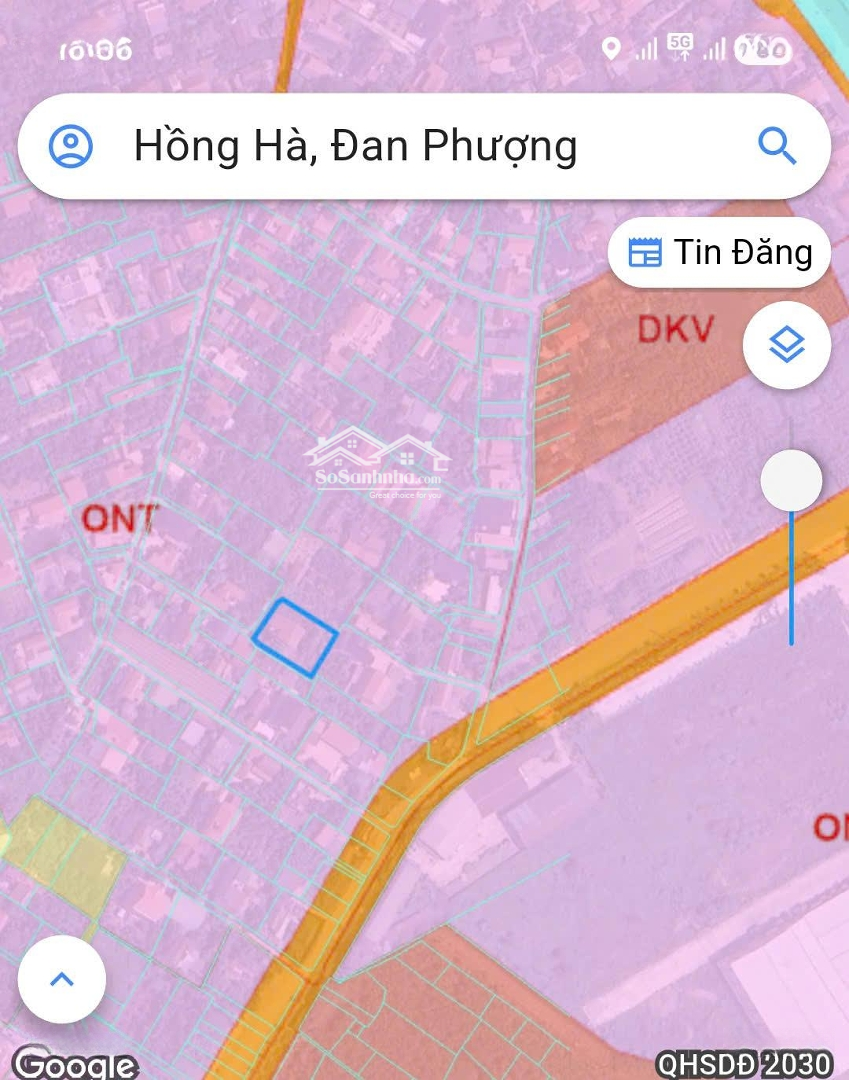Tap the search magnifier icon
This screenshot has width=849, height=1080.
(778, 146)
